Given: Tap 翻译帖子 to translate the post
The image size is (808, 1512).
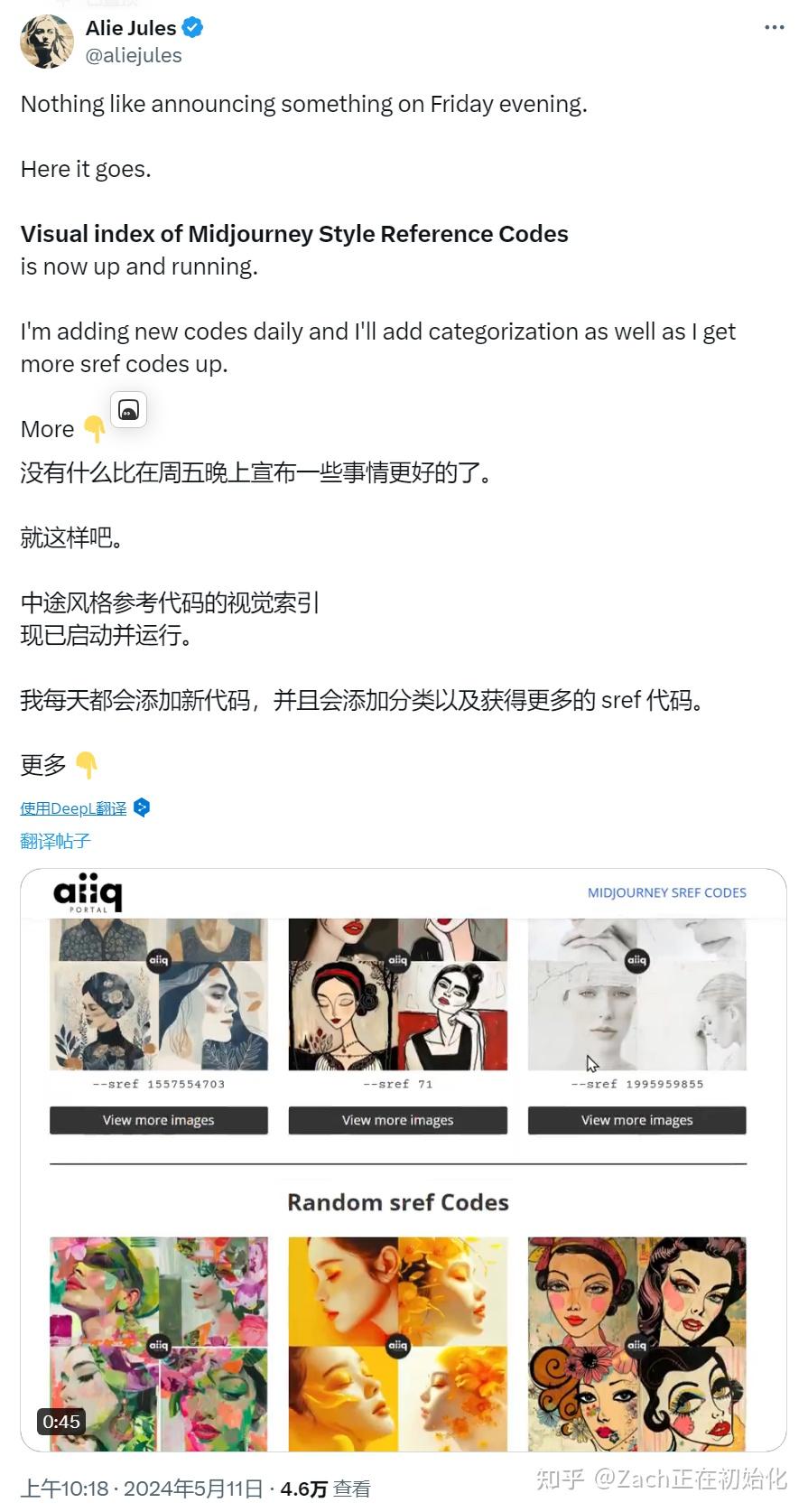Looking at the screenshot, I should [55, 841].
